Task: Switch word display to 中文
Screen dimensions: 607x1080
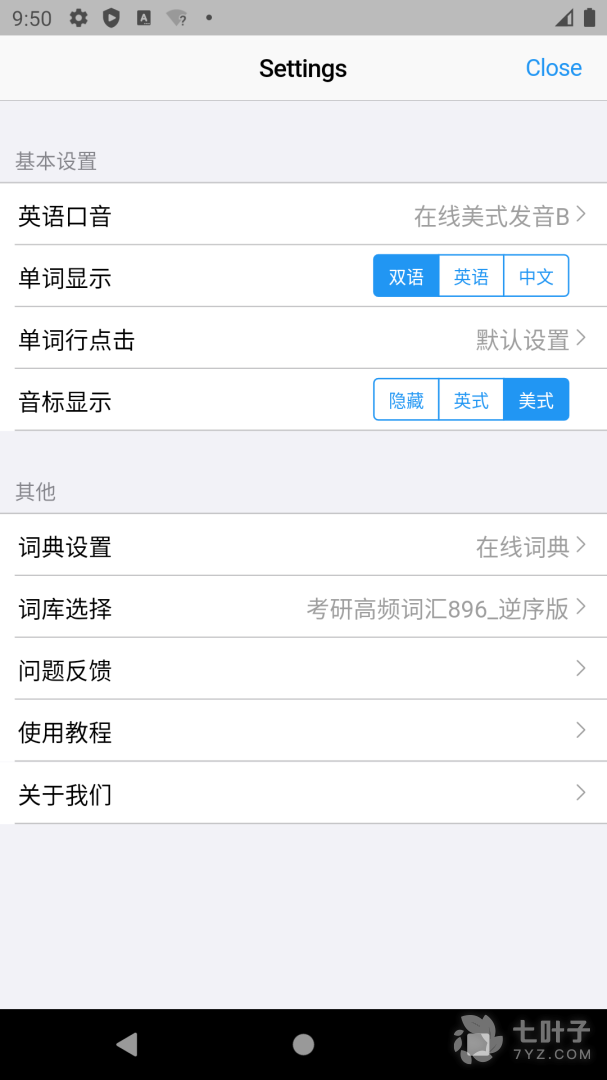Action: point(536,277)
